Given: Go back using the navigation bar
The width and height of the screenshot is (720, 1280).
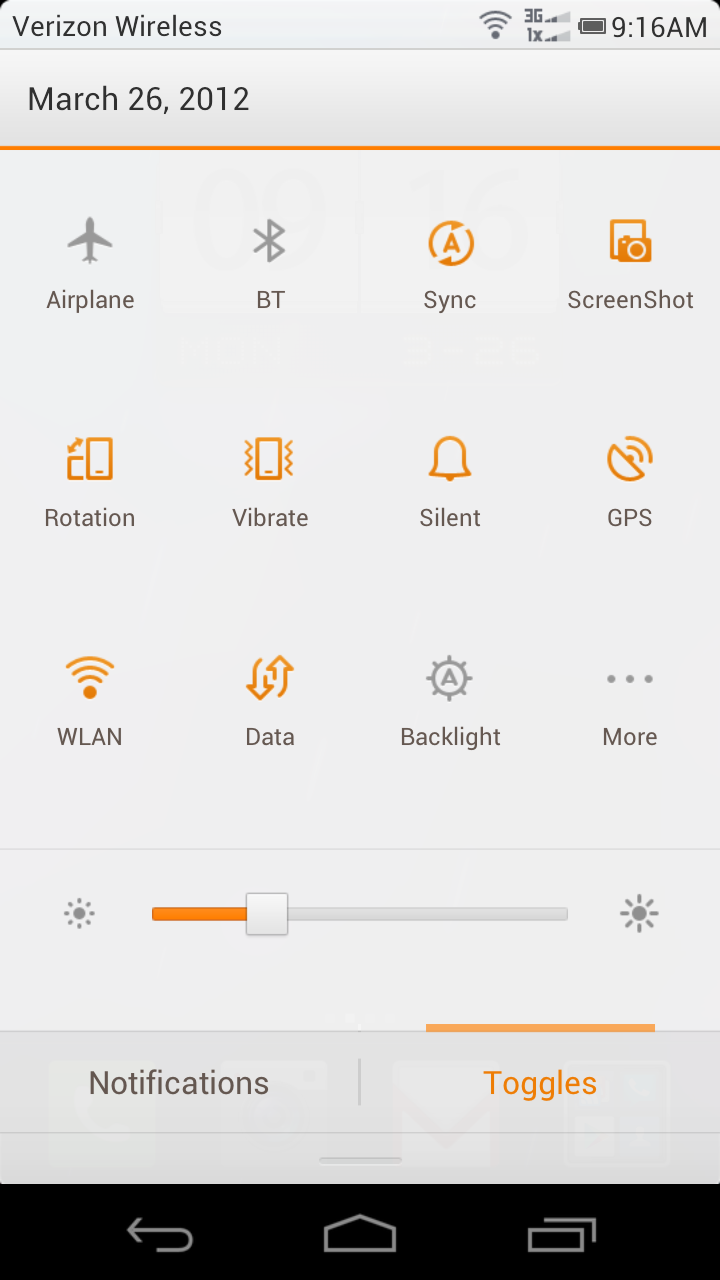Looking at the screenshot, I should click(160, 1235).
